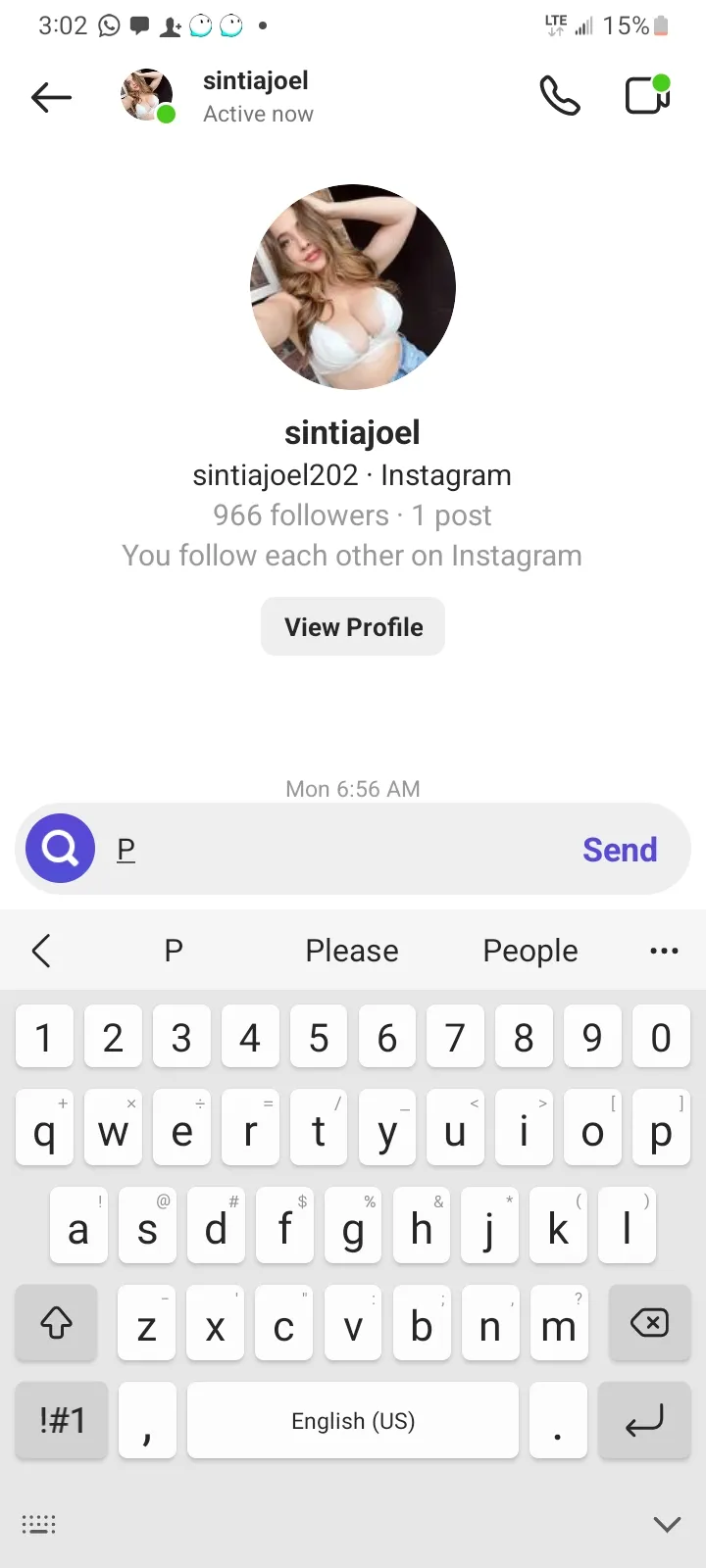Open more keyboard suggestions with three dots

click(664, 951)
